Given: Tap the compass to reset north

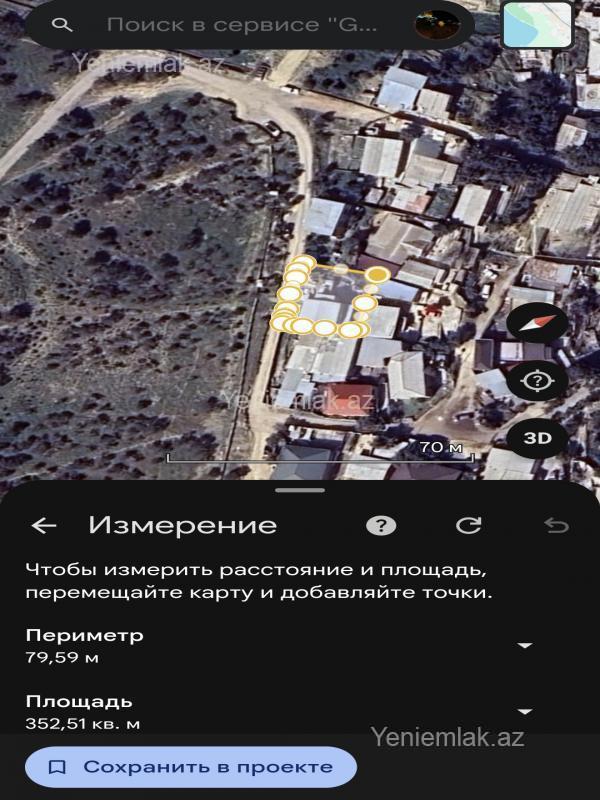Looking at the screenshot, I should [538, 322].
